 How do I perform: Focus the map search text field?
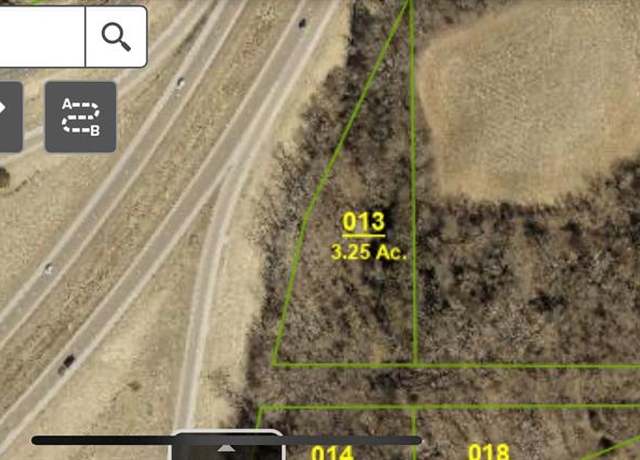coord(40,37)
